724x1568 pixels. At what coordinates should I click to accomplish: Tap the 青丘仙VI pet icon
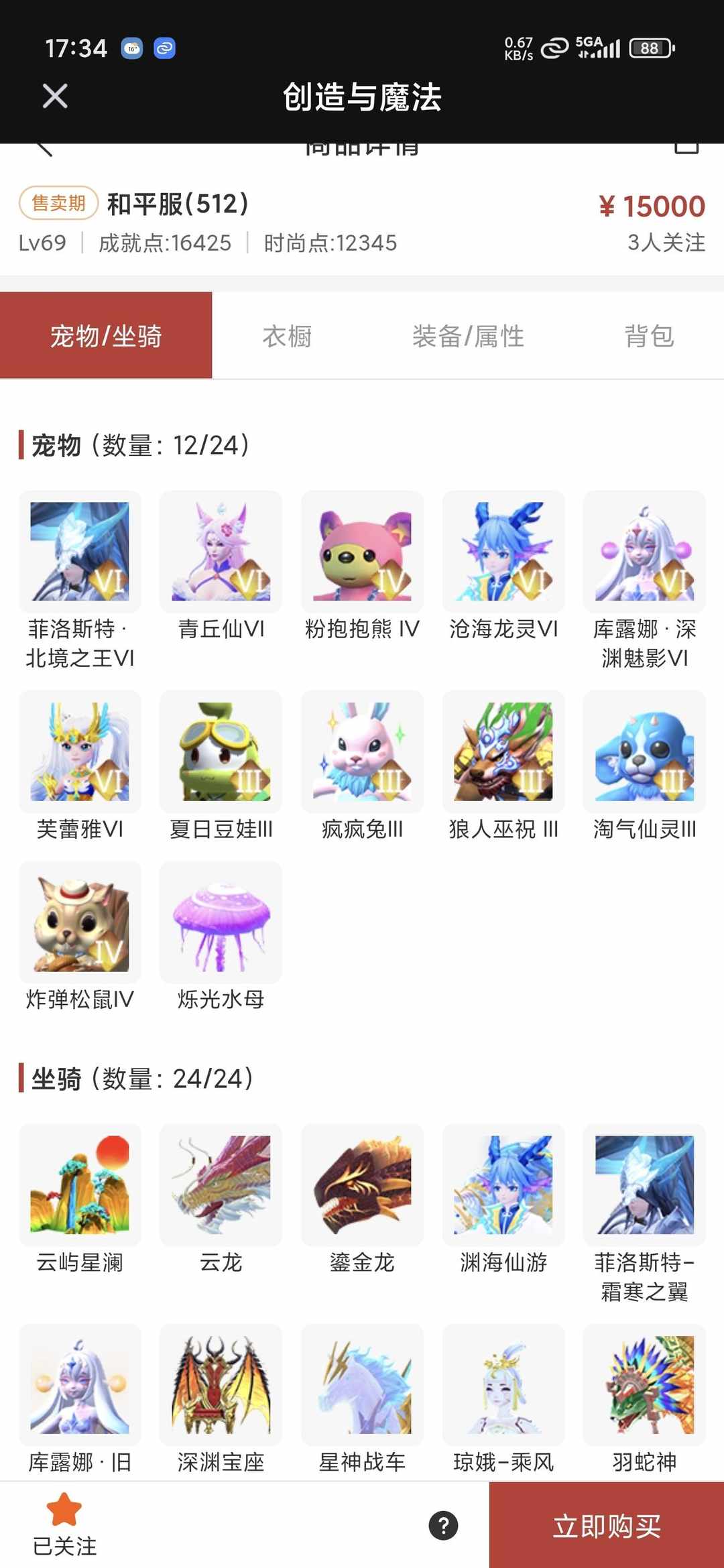coord(220,551)
